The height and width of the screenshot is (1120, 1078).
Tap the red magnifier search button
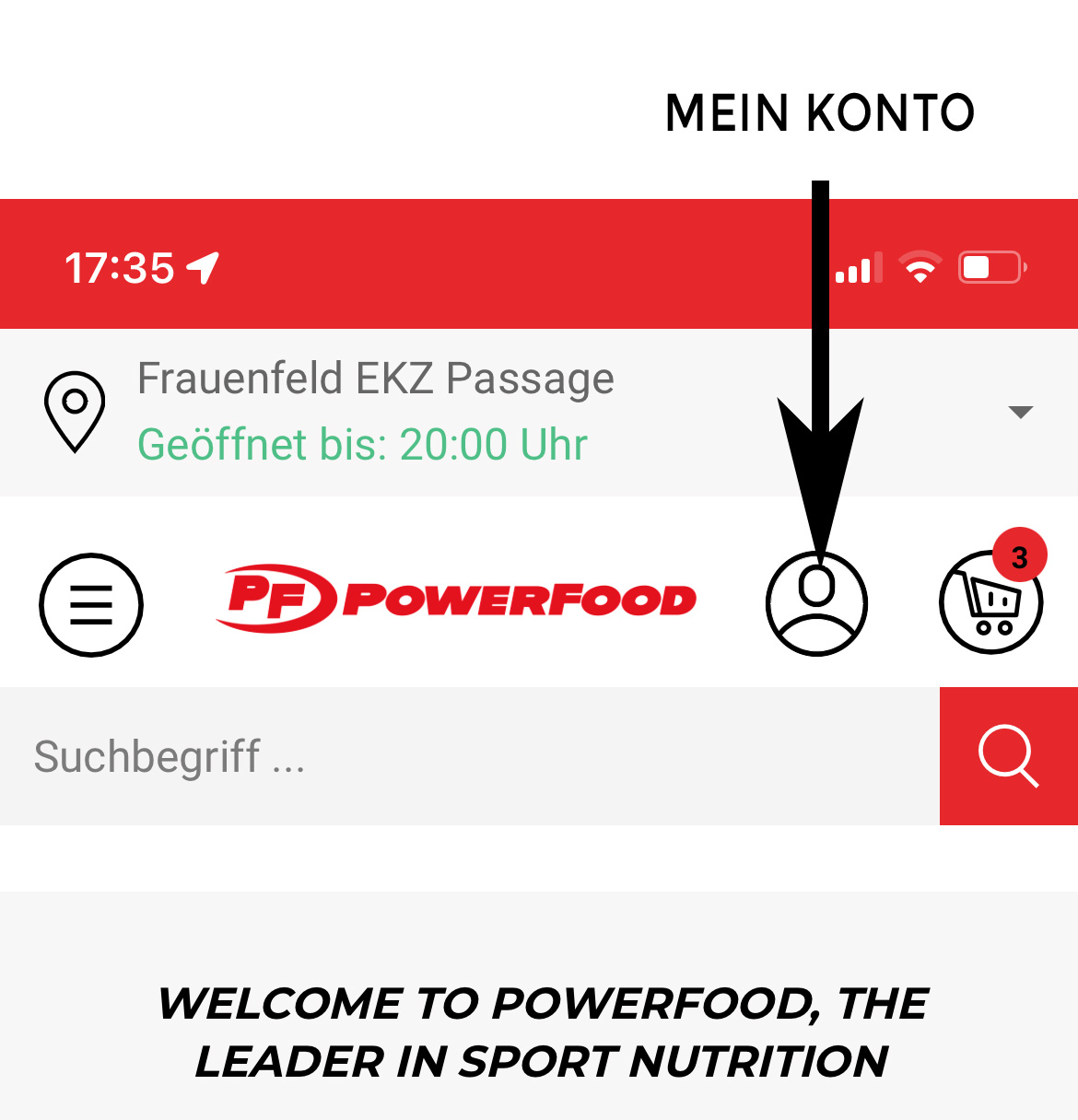pyautogui.click(x=1008, y=756)
